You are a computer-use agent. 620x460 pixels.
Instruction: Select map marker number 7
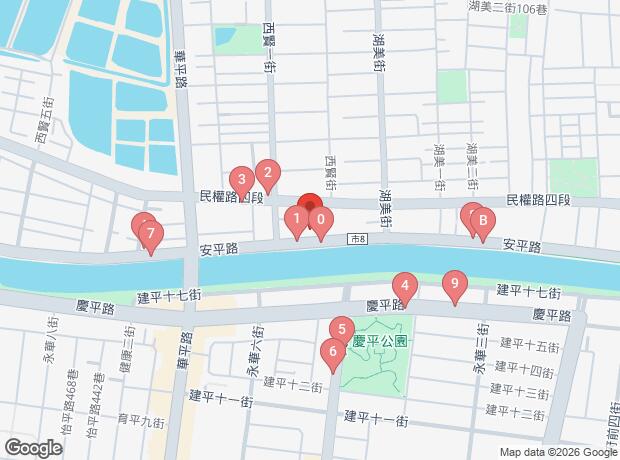point(151,238)
